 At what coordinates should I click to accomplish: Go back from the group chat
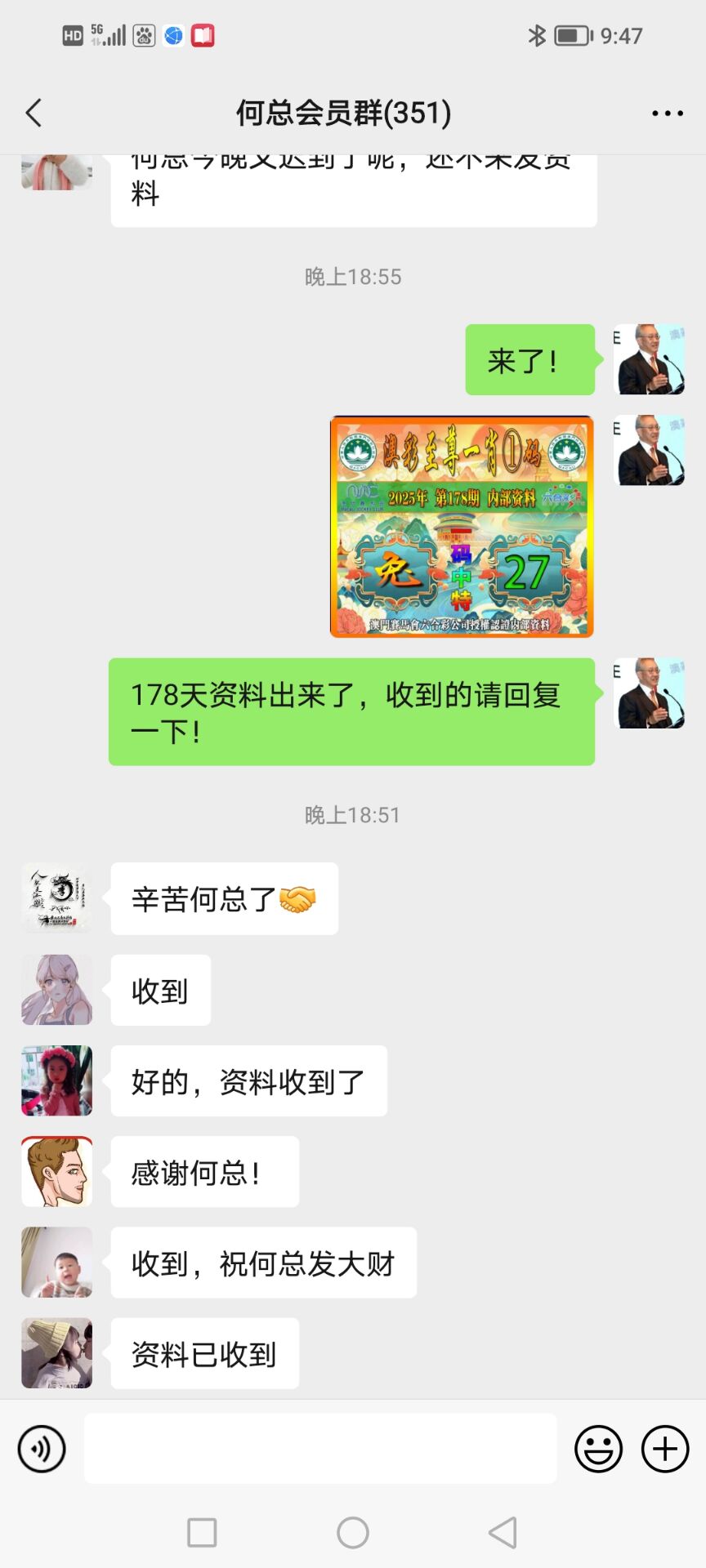coord(34,114)
